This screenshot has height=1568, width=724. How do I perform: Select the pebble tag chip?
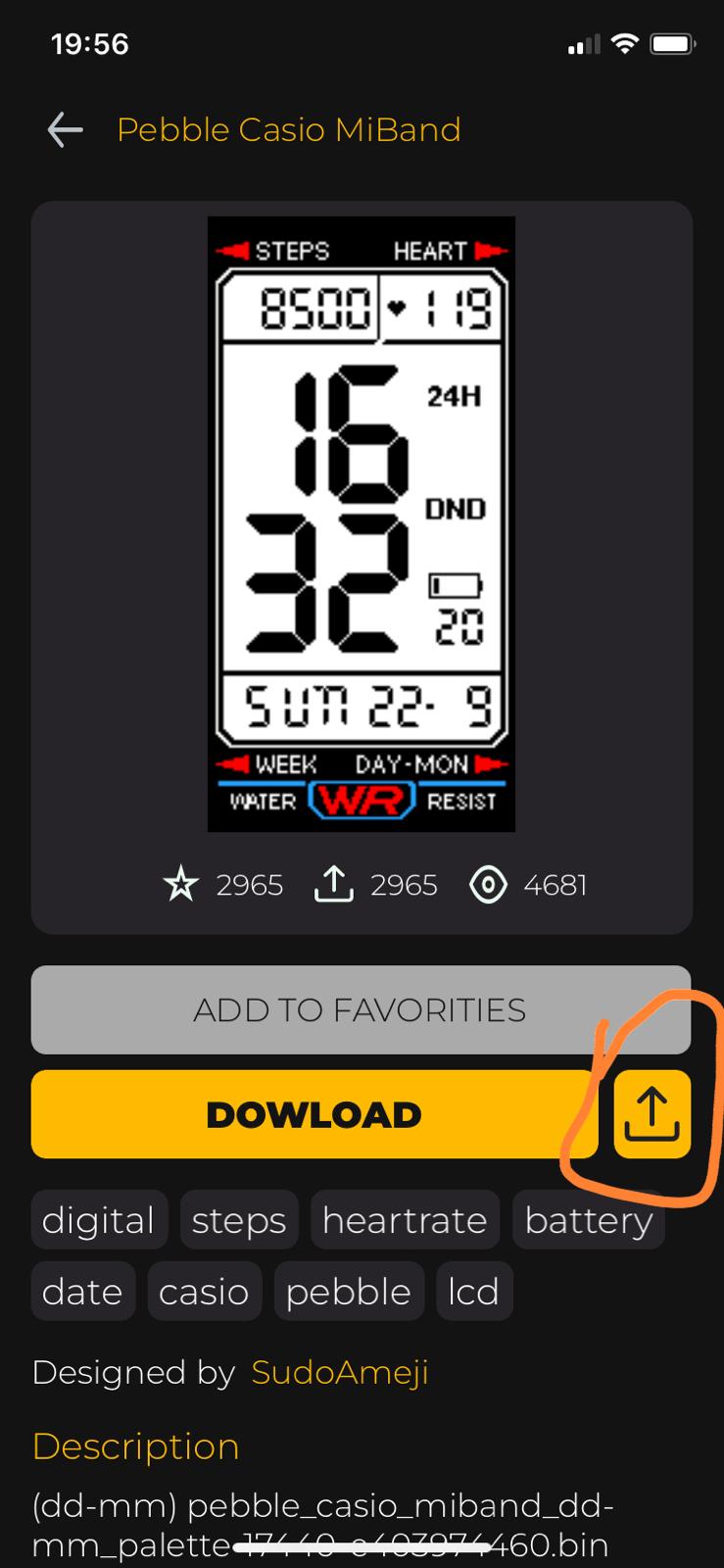pos(348,1292)
